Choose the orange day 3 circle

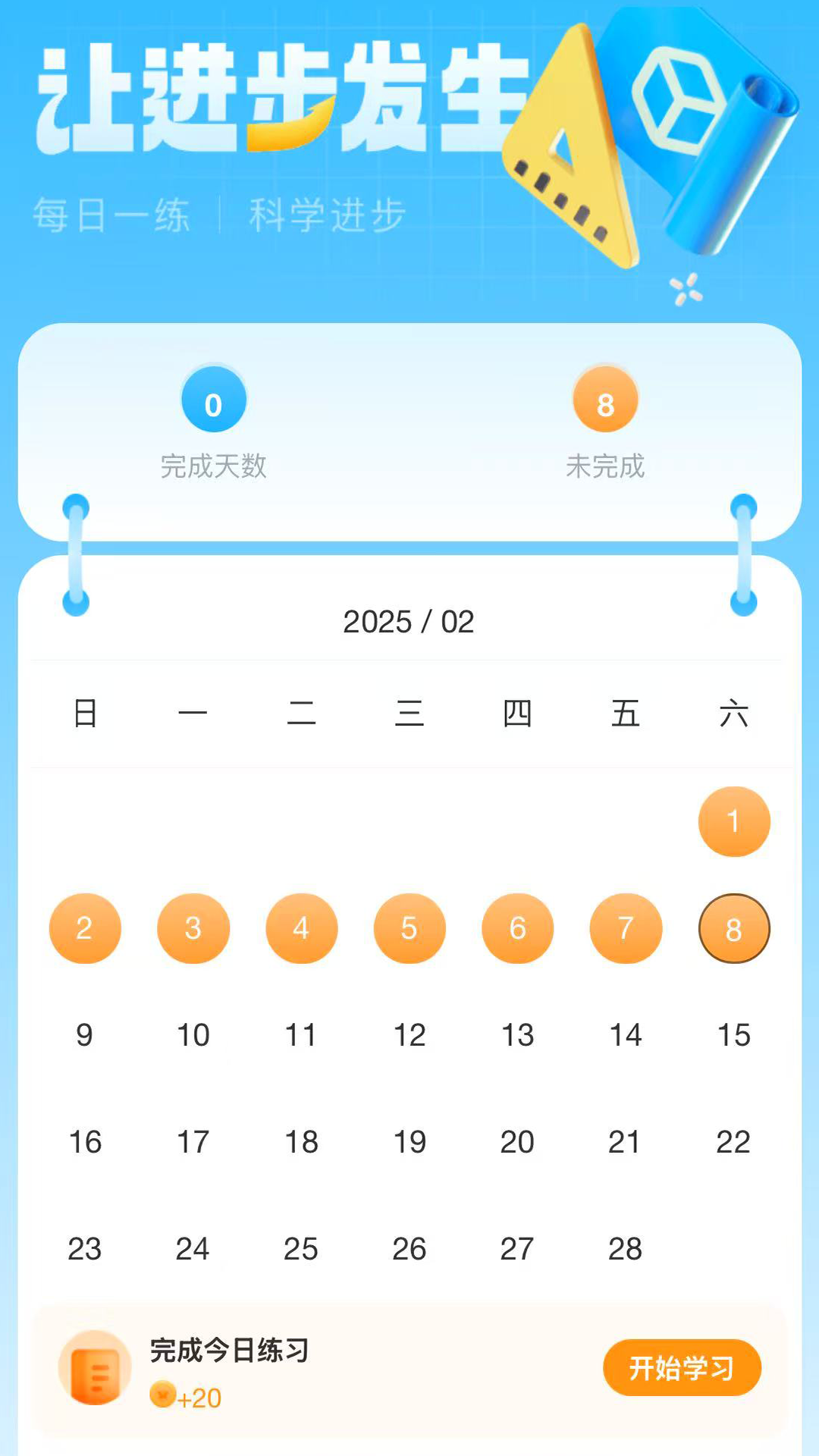coord(193,928)
